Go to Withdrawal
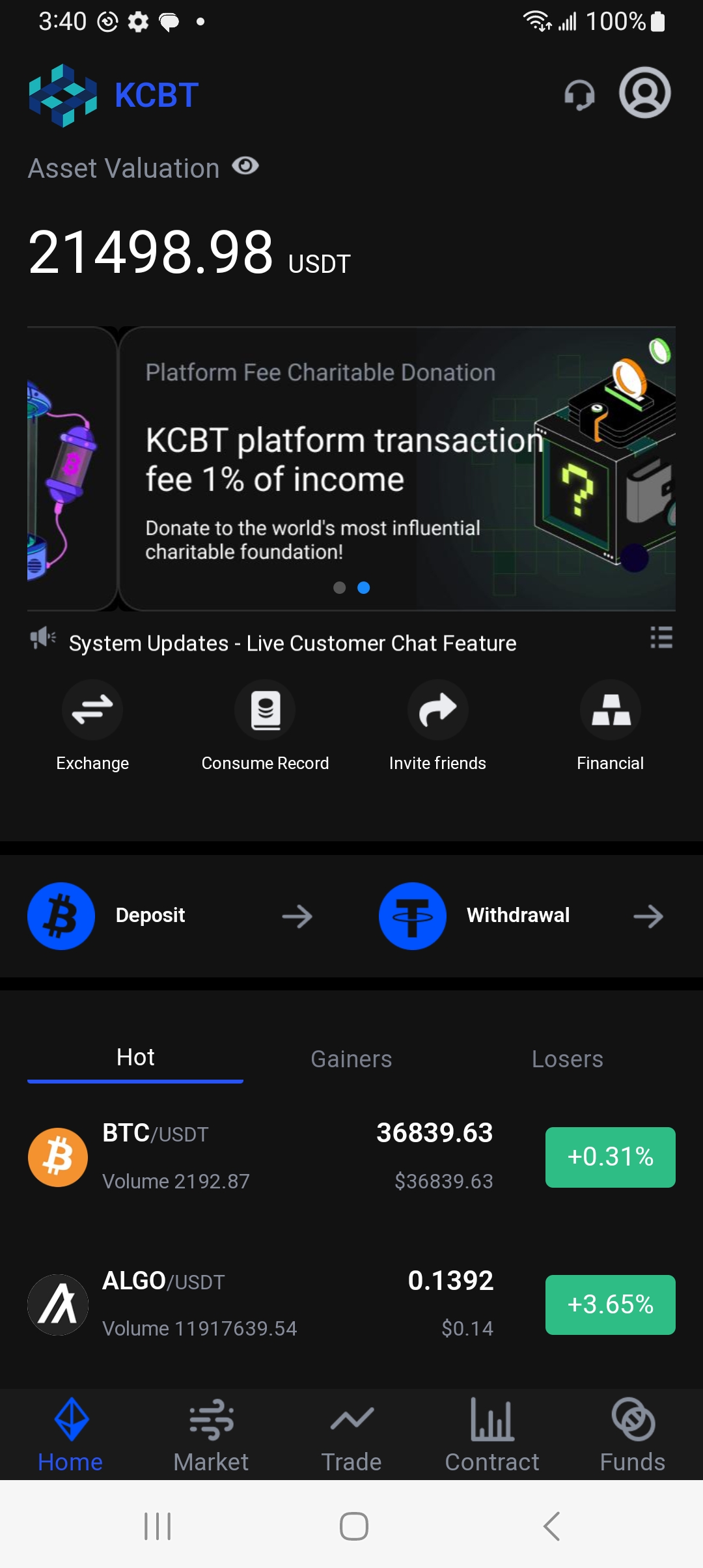Viewport: 703px width, 1568px height. (522, 916)
